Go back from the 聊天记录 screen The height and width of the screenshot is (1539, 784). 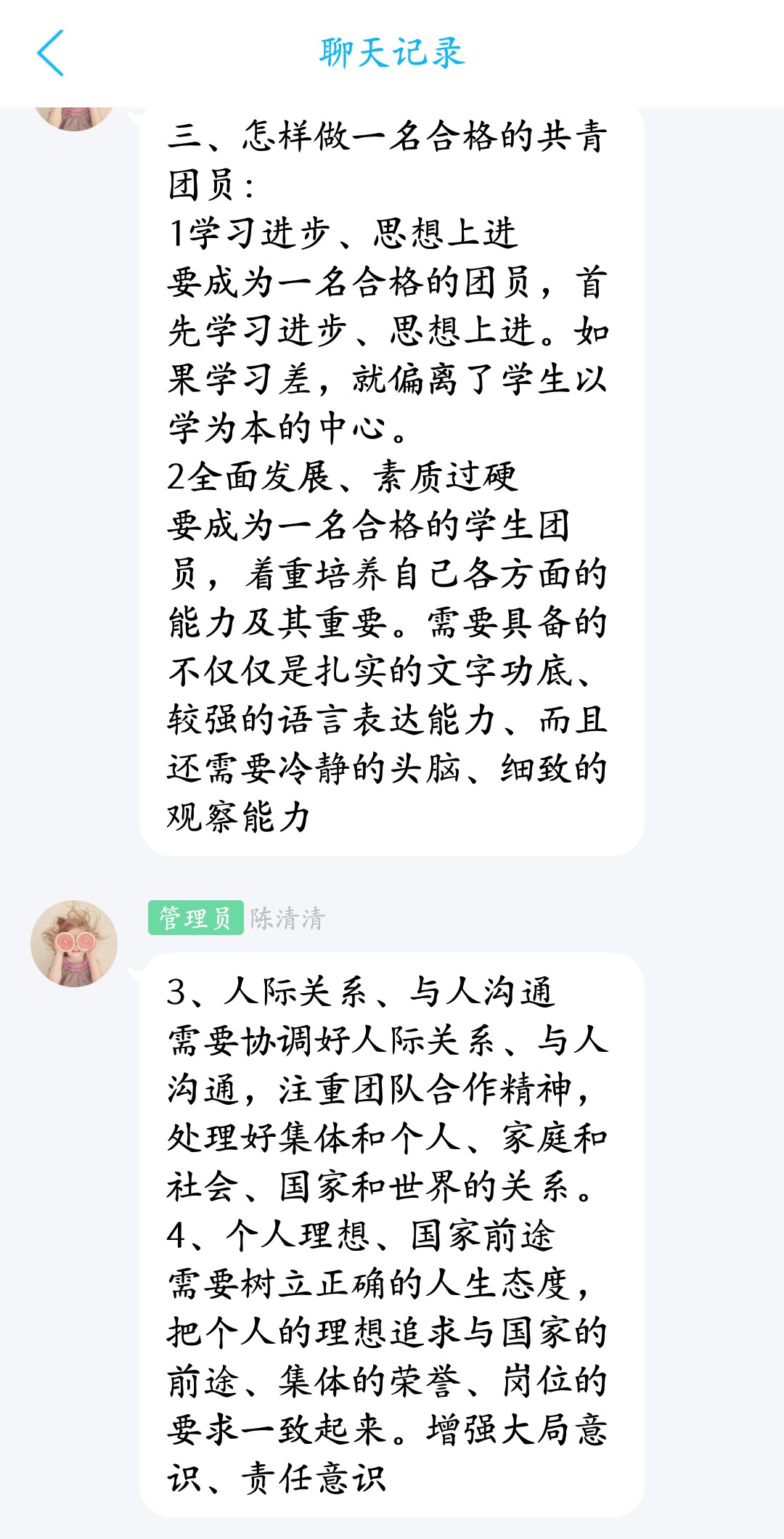click(51, 53)
